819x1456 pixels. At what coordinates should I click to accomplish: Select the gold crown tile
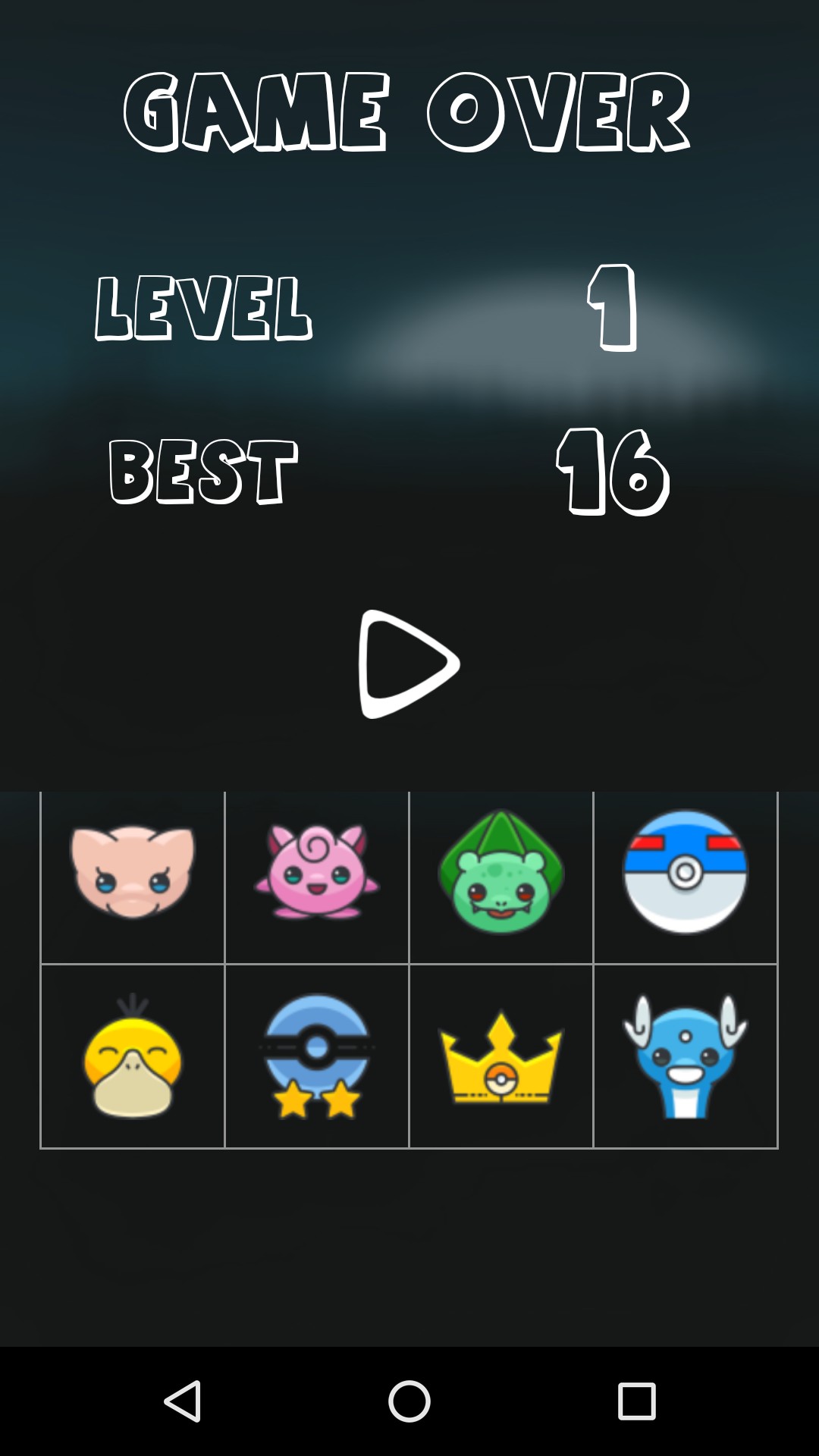coord(500,1057)
